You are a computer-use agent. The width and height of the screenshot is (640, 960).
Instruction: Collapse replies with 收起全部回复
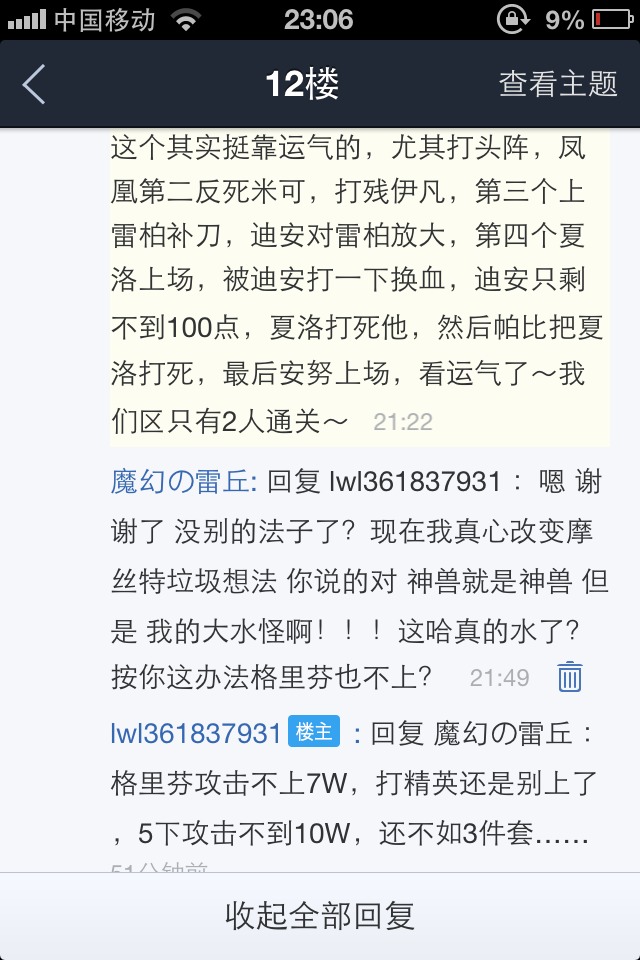320,915
